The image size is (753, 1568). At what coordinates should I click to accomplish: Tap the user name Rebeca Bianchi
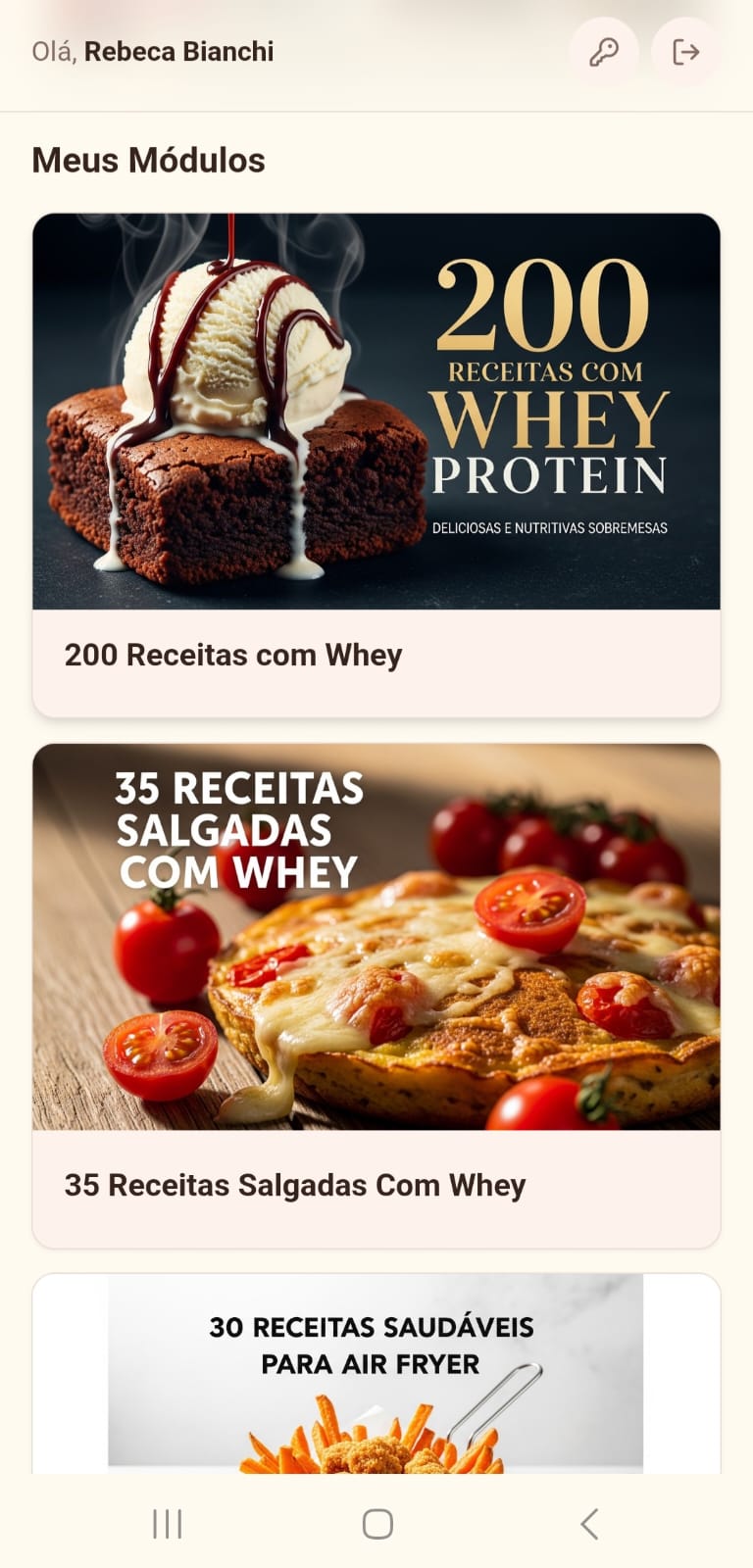[181, 52]
